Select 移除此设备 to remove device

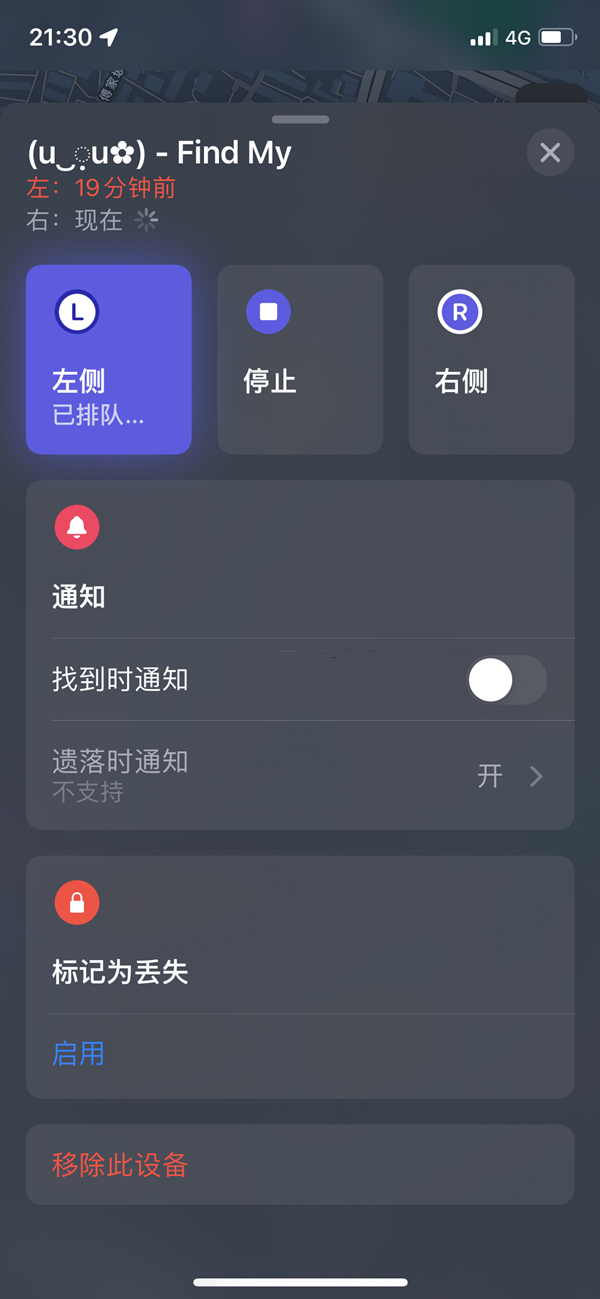[120, 1165]
